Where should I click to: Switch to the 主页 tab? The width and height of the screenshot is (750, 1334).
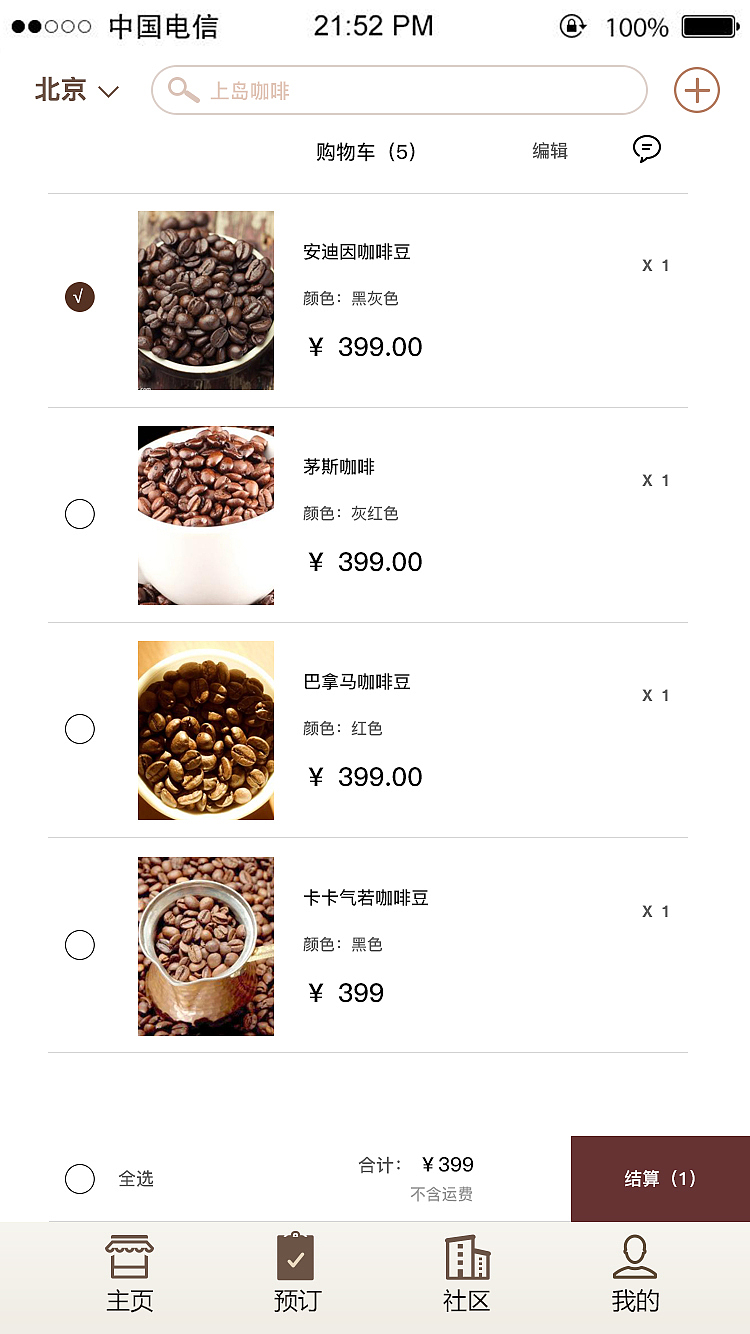[x=130, y=1274]
